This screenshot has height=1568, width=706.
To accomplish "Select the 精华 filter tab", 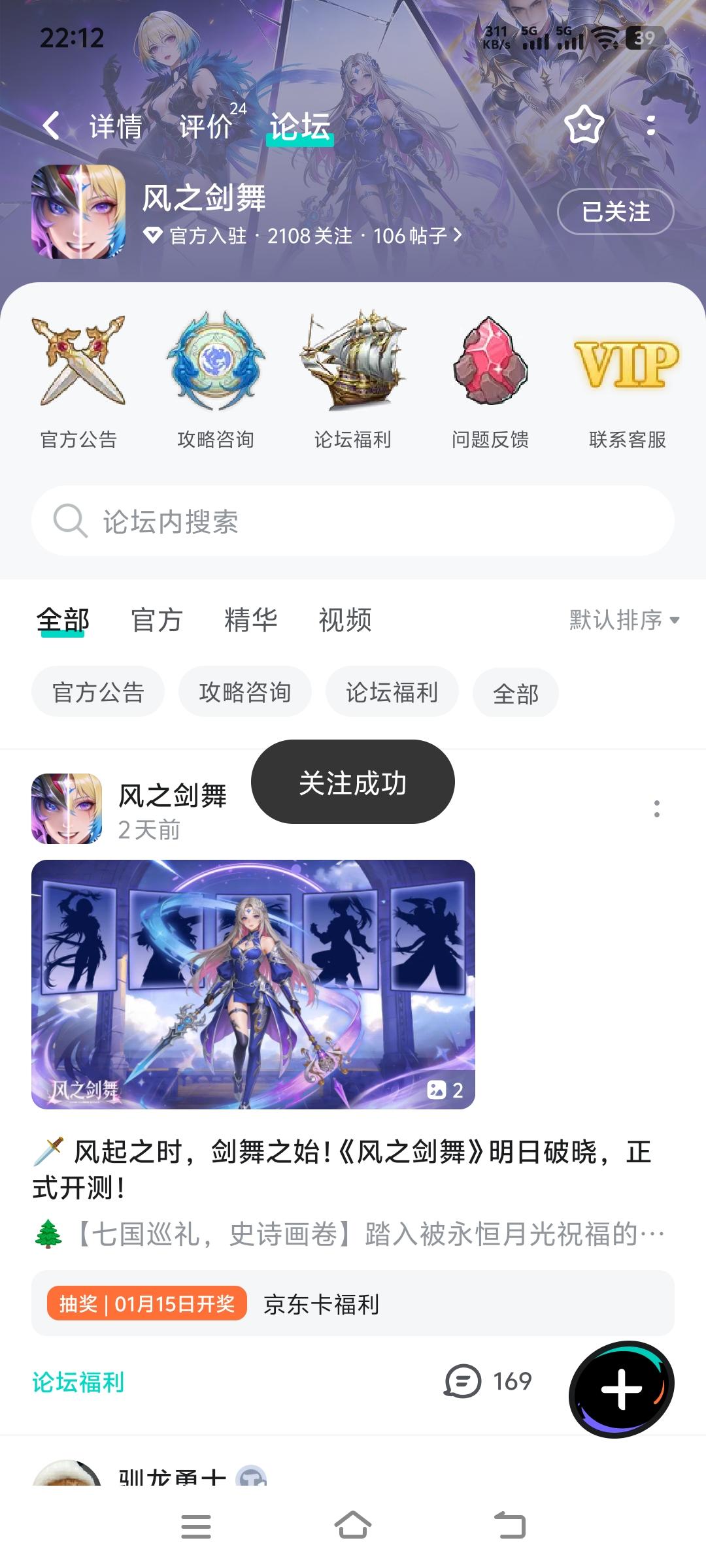I will click(251, 619).
